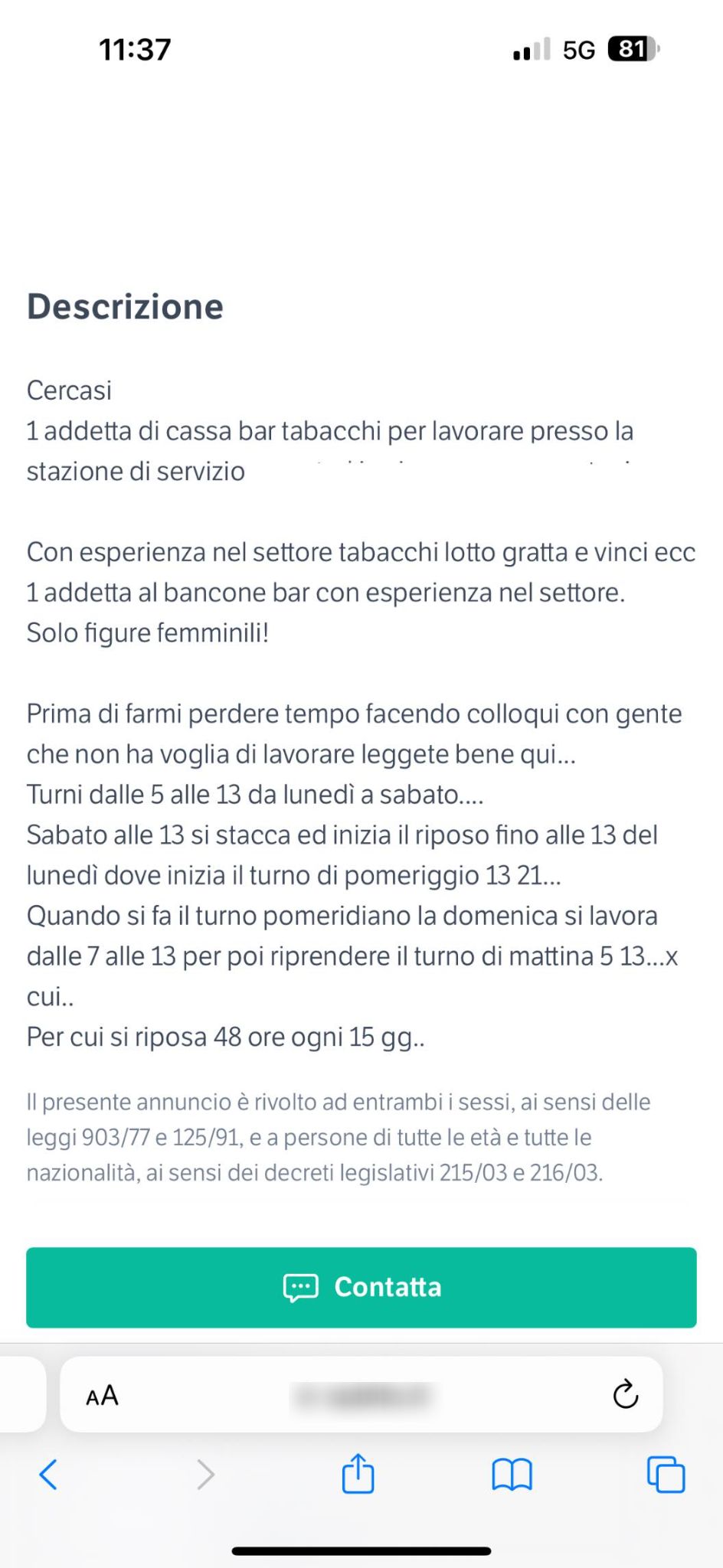Share this job listing page
The height and width of the screenshot is (1568, 723).
click(x=358, y=1474)
